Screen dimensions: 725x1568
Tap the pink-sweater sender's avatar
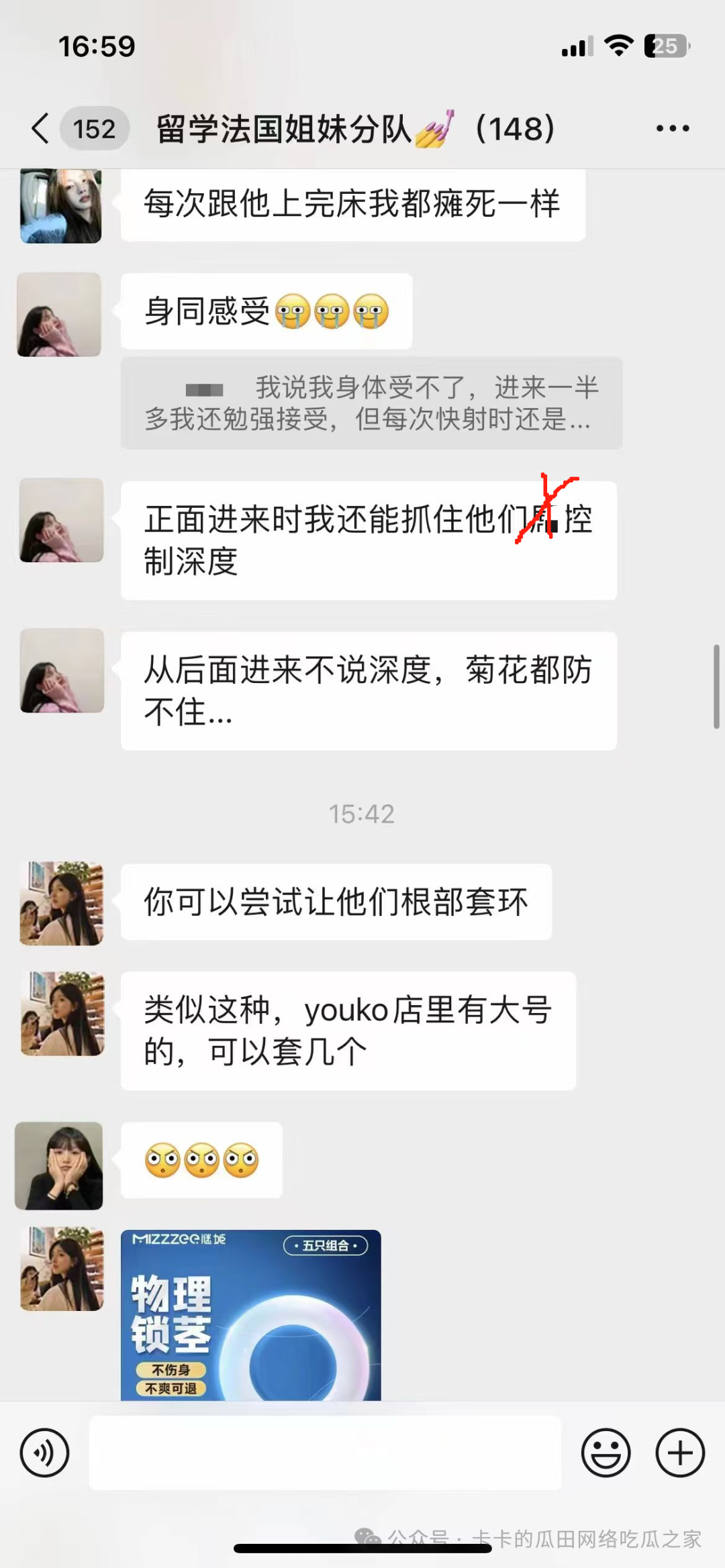coord(59,313)
